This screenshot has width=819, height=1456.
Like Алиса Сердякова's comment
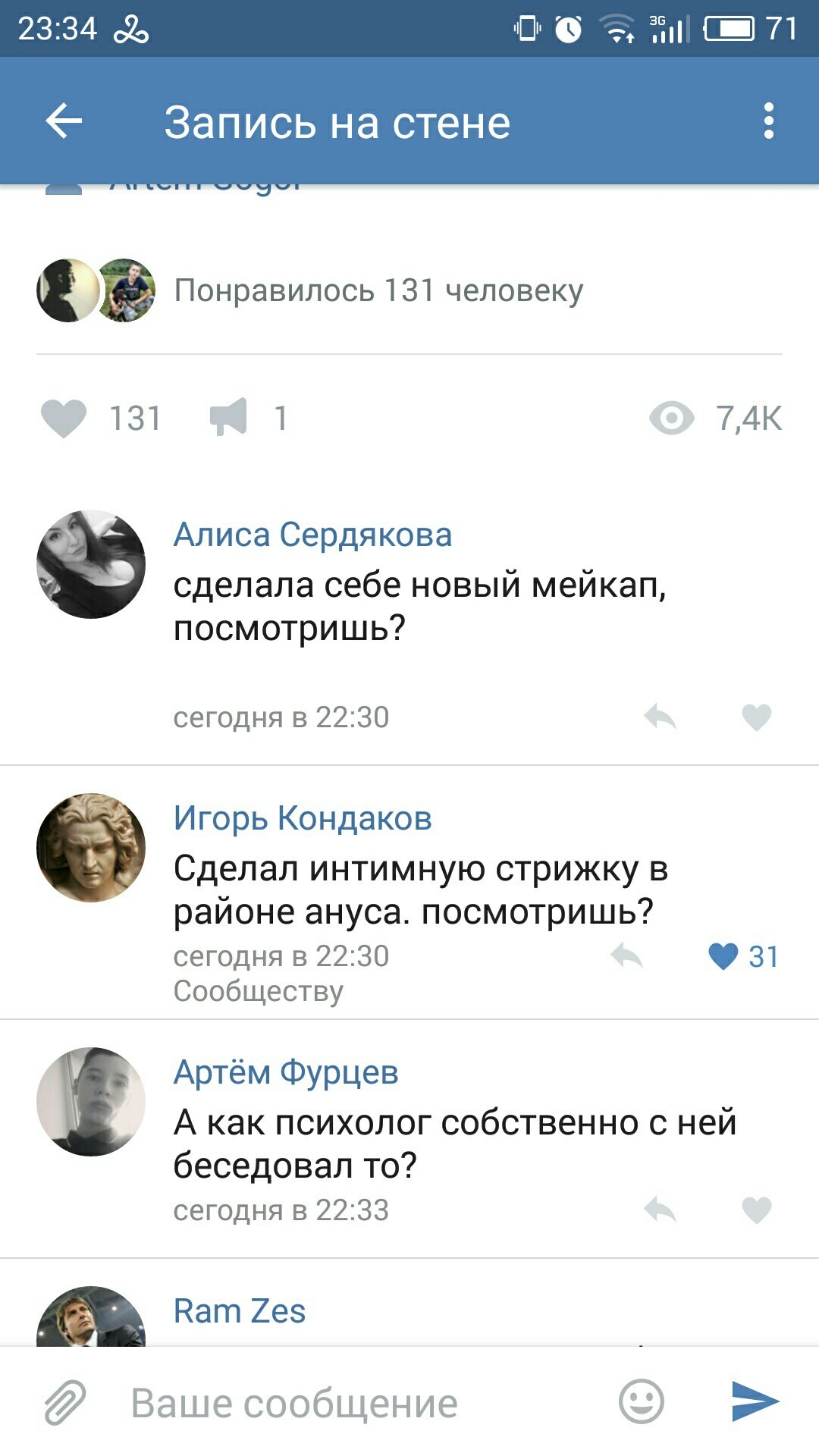click(x=756, y=717)
